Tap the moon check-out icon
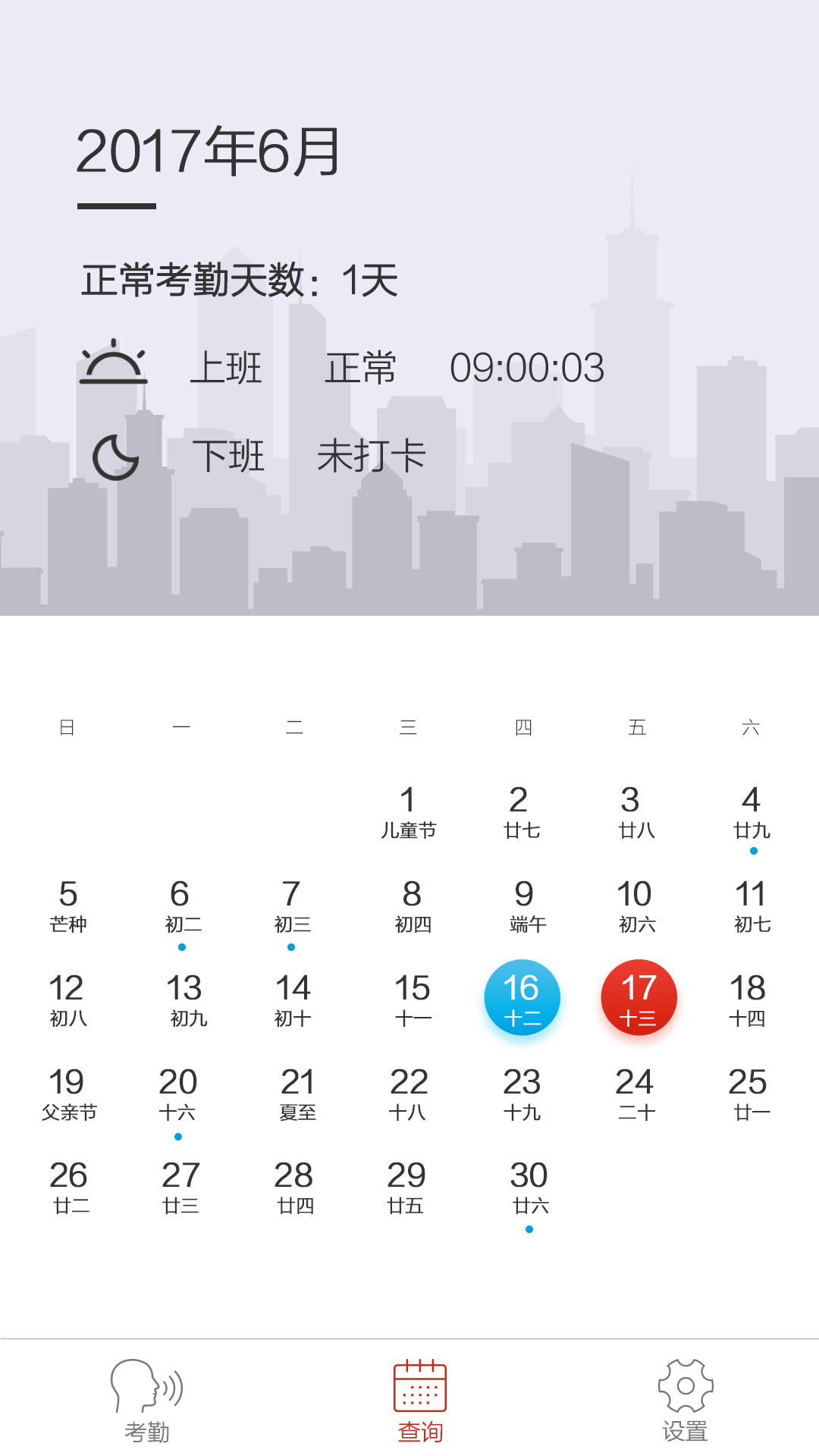Viewport: 819px width, 1456px height. [x=114, y=455]
